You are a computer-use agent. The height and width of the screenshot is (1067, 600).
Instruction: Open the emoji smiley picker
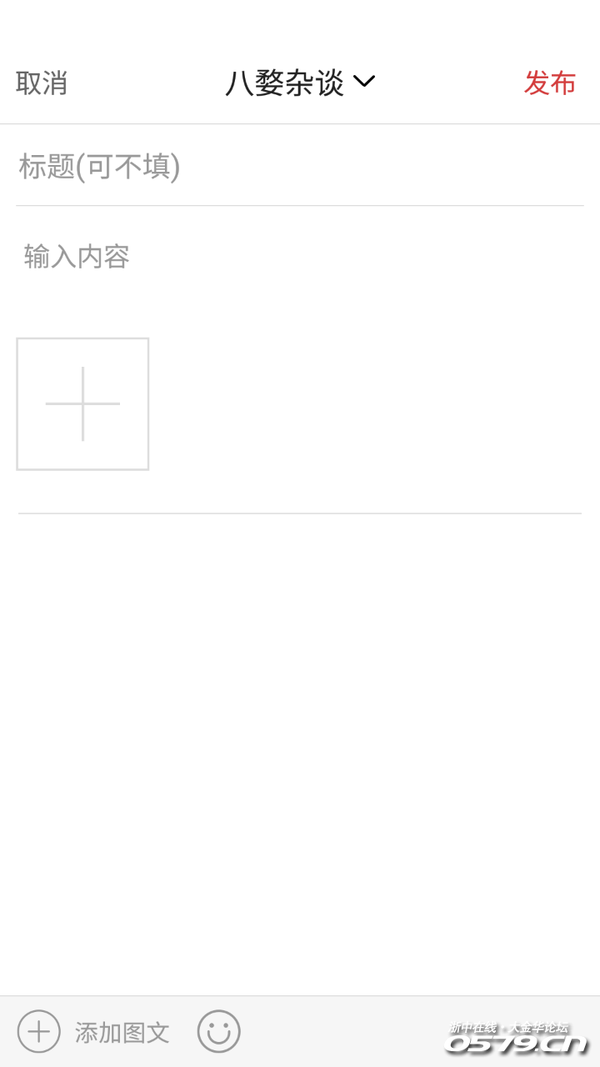pyautogui.click(x=219, y=1032)
